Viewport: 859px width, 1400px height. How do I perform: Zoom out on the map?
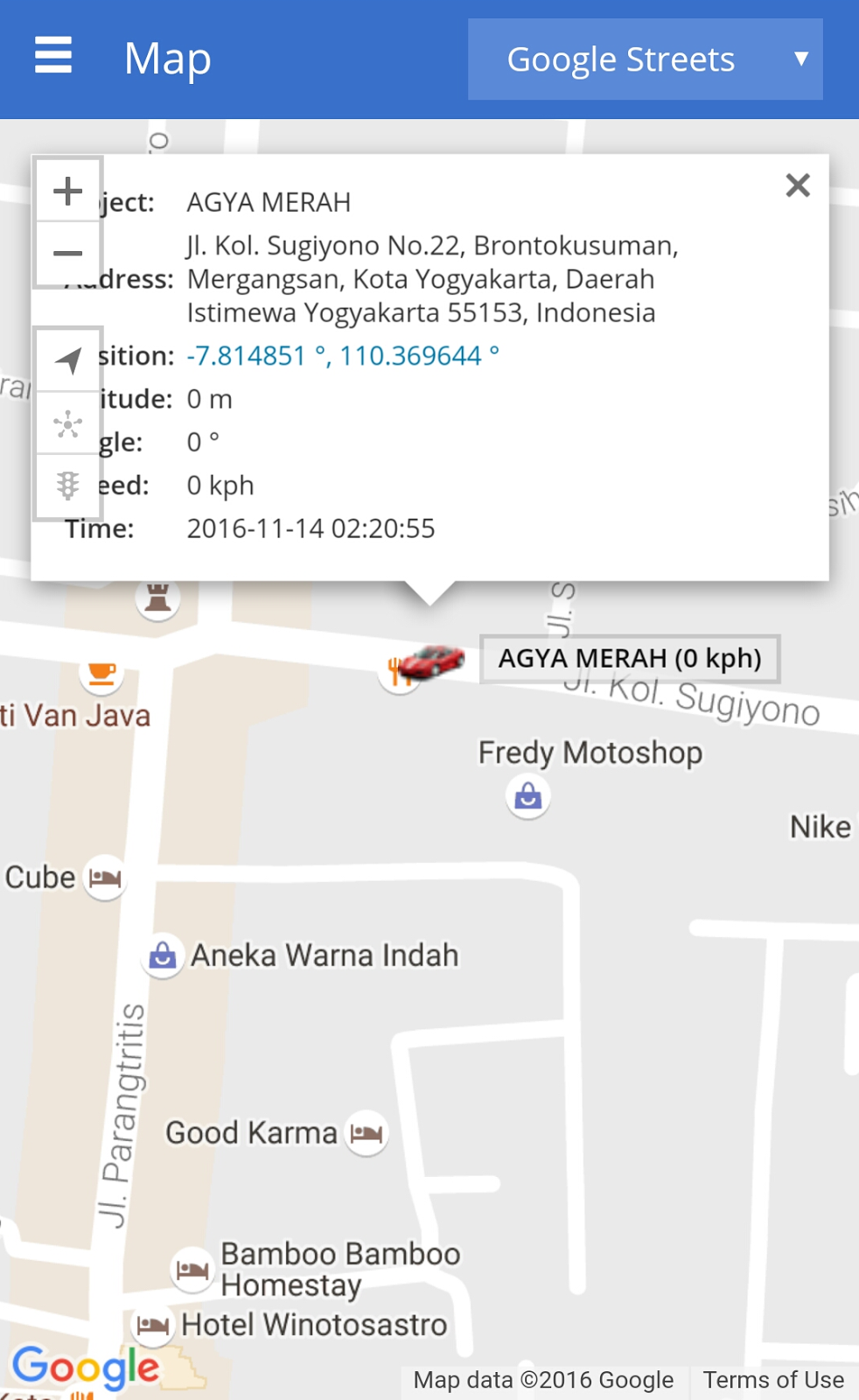[69, 252]
